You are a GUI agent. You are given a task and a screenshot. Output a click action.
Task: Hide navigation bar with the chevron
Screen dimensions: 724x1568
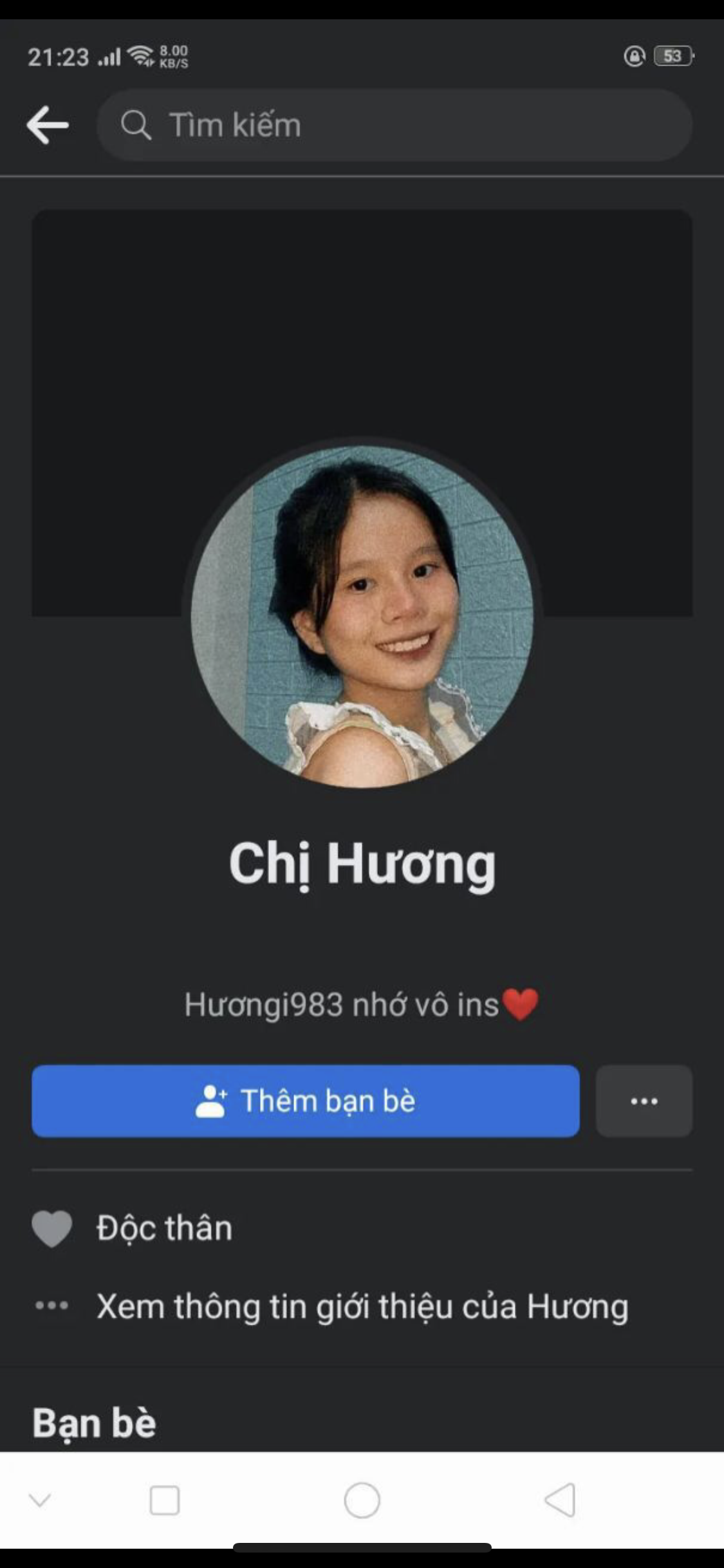tap(40, 1500)
